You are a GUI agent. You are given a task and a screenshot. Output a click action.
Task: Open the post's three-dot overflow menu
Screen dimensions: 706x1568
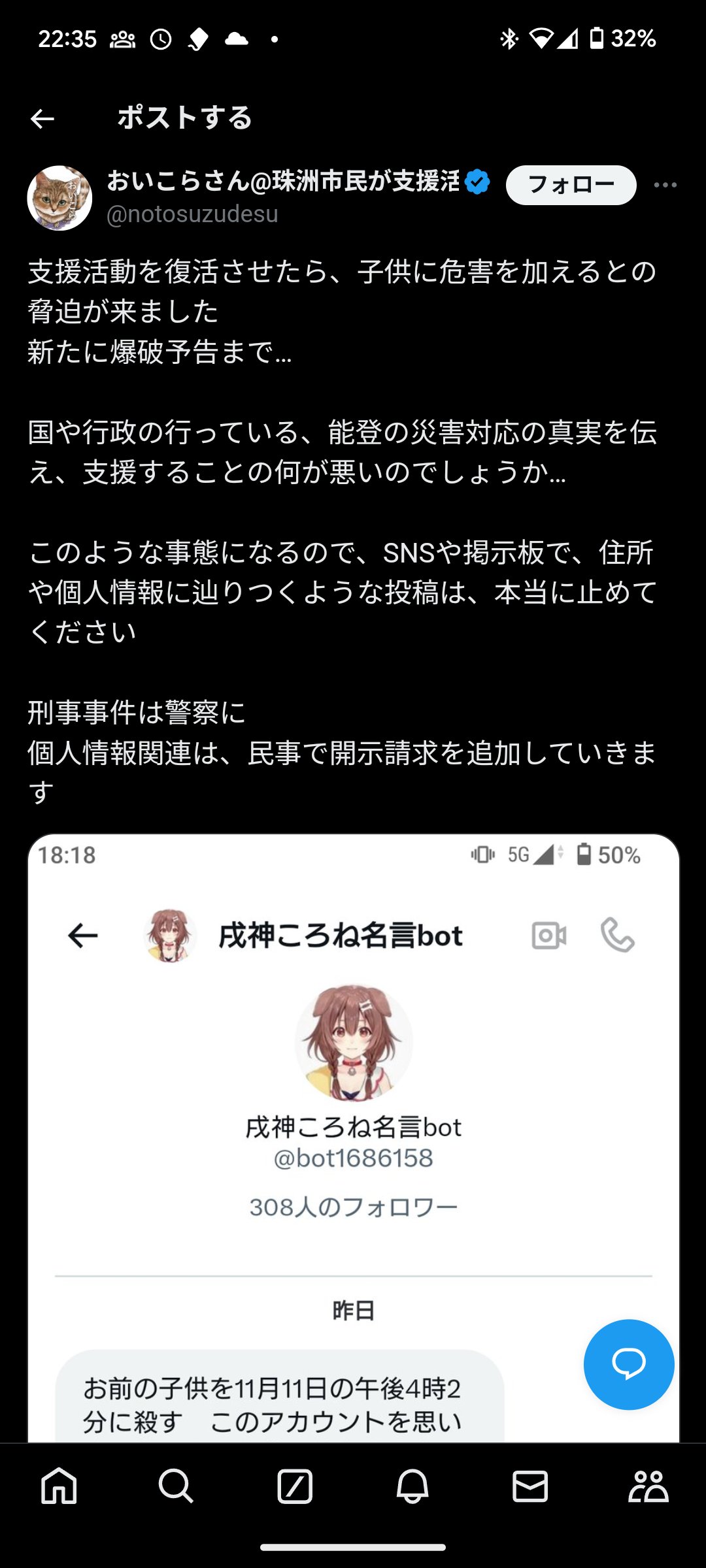click(x=665, y=185)
